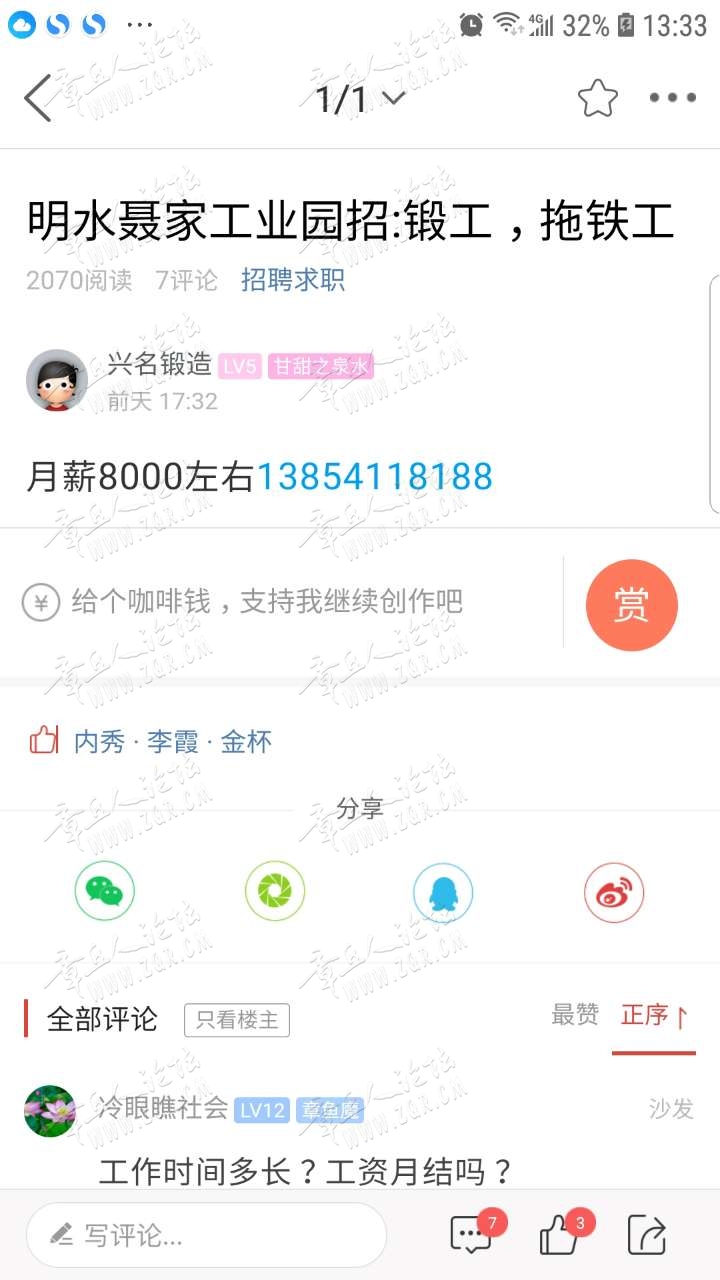Open the share icon in bottom bar
720x1280 pixels.
click(x=647, y=1235)
